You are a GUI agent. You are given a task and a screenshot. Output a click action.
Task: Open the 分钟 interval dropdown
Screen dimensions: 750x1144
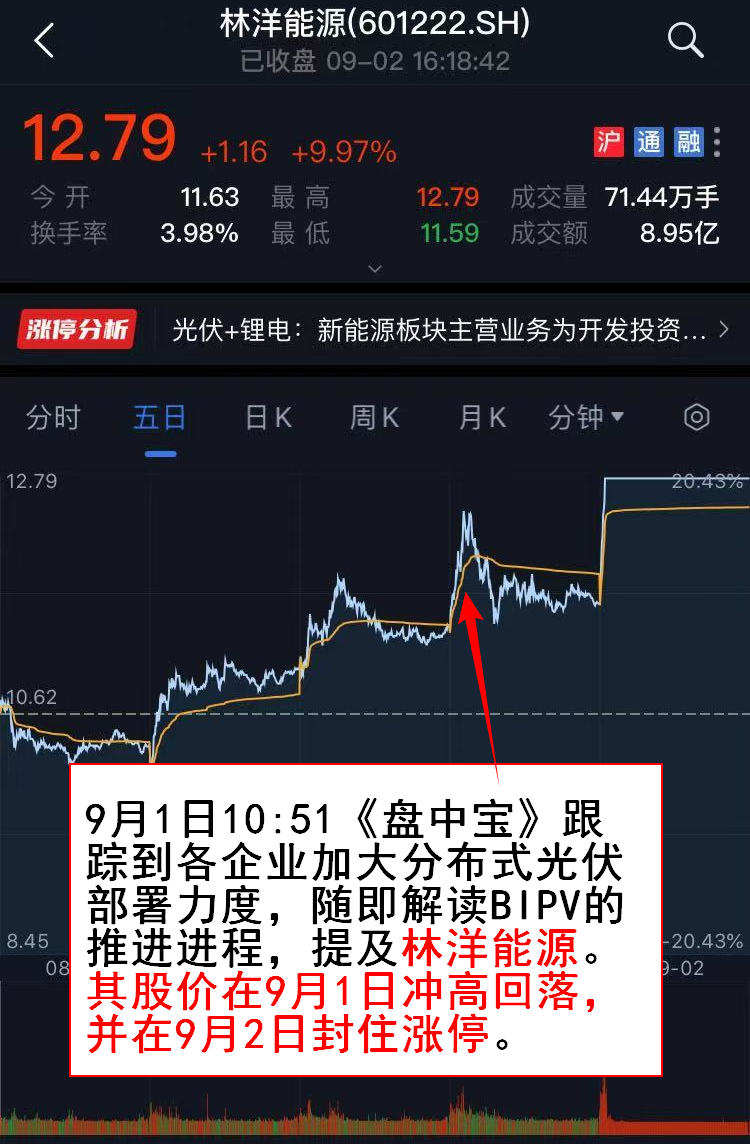[586, 417]
